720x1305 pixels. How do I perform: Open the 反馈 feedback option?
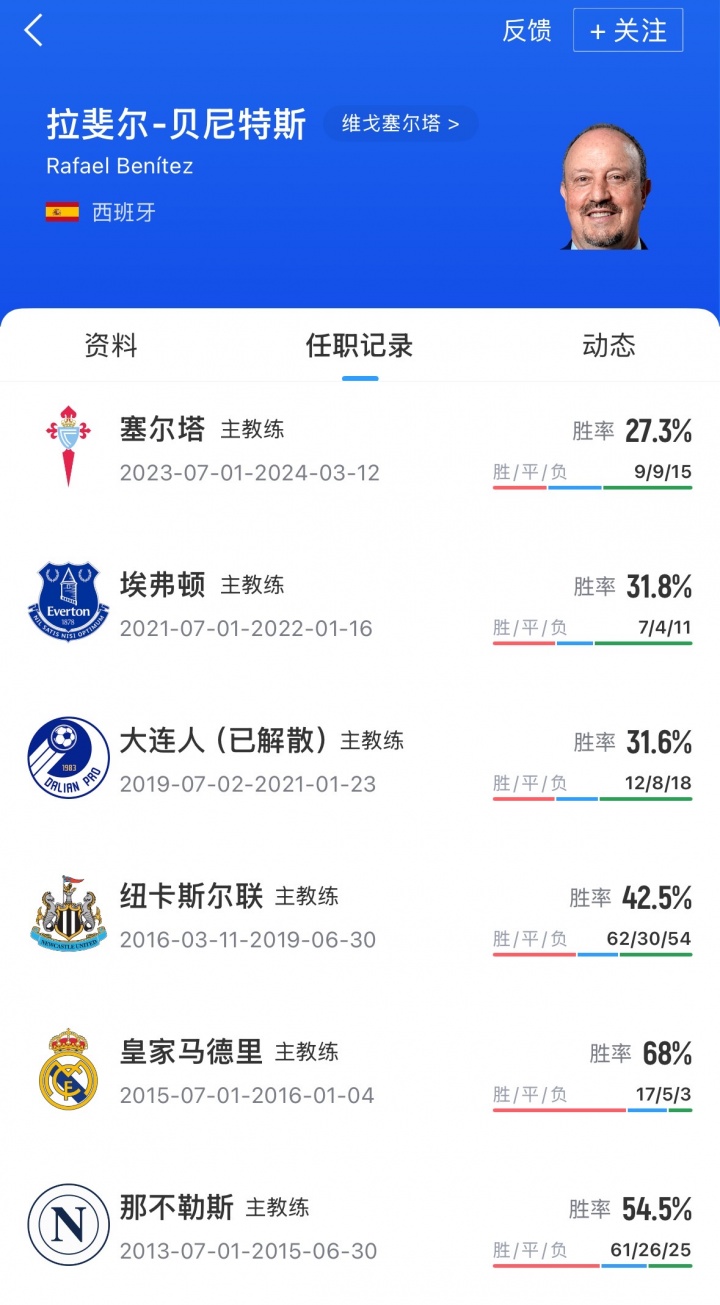526,31
